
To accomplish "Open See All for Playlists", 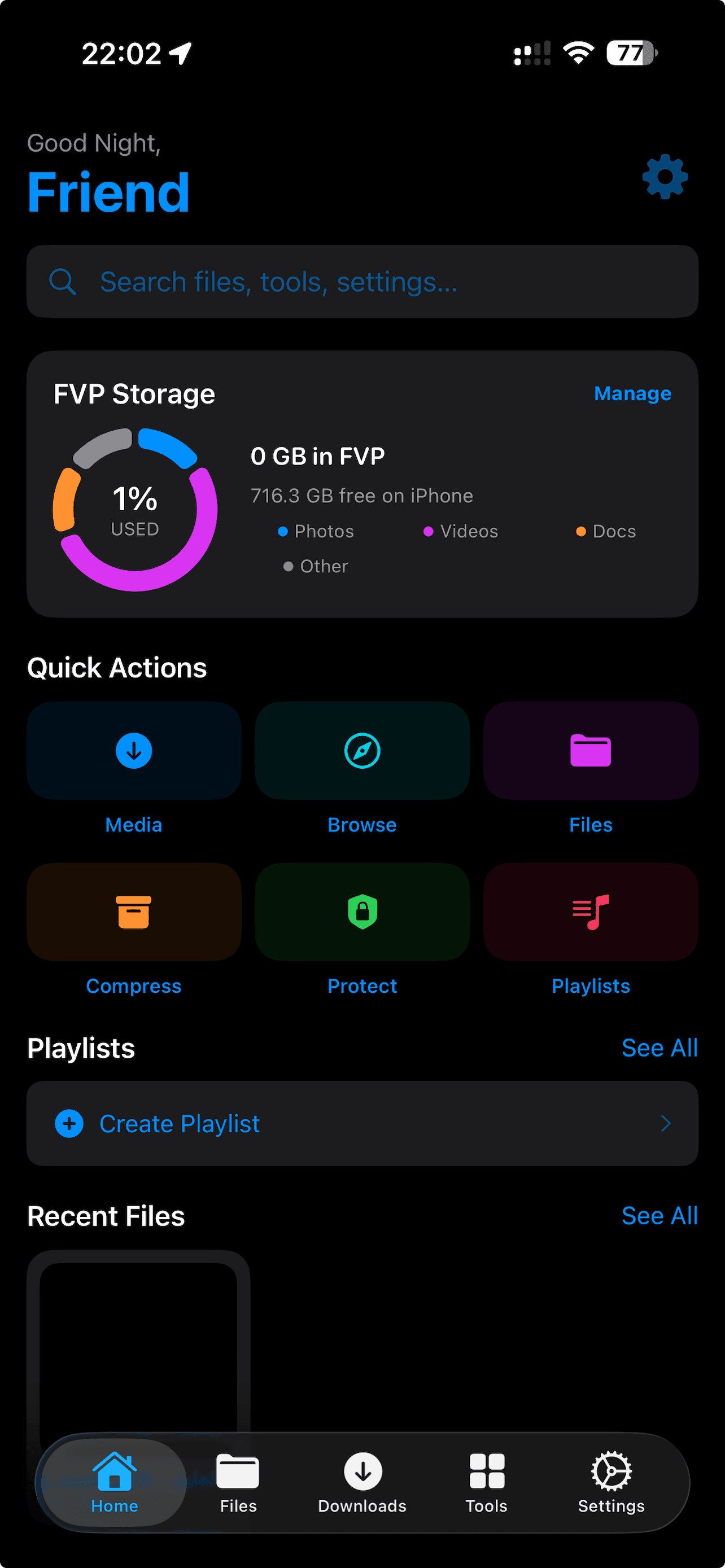I will pos(660,1048).
